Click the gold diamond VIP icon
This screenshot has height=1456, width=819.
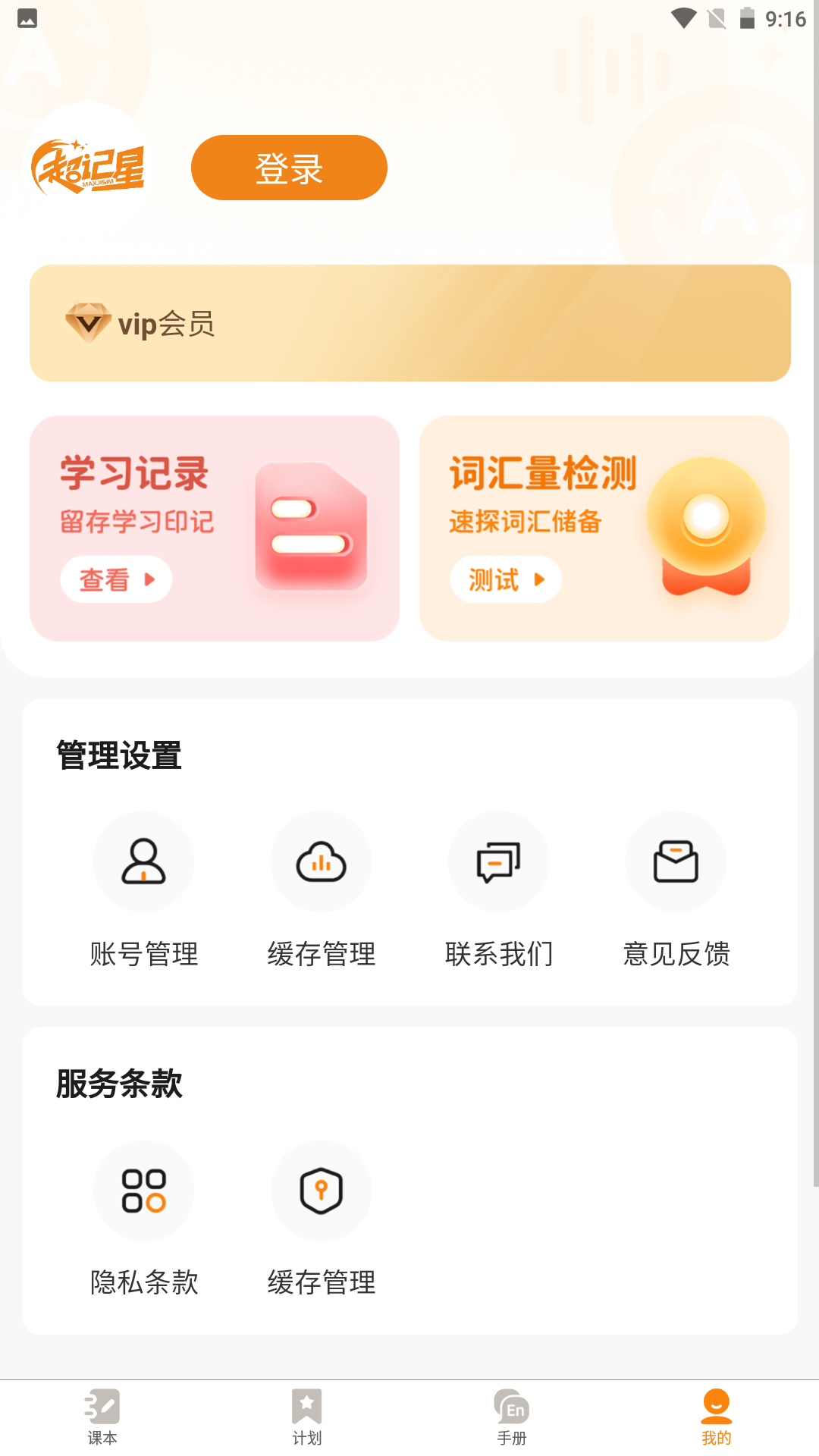(x=87, y=323)
